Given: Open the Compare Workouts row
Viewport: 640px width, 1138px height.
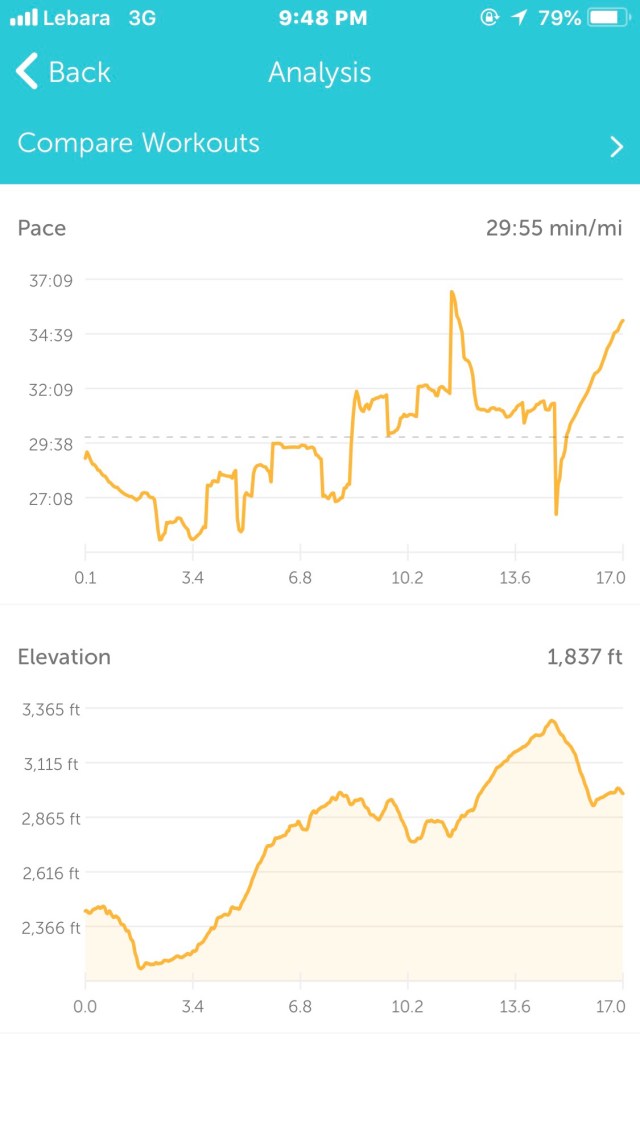Looking at the screenshot, I should click(320, 144).
